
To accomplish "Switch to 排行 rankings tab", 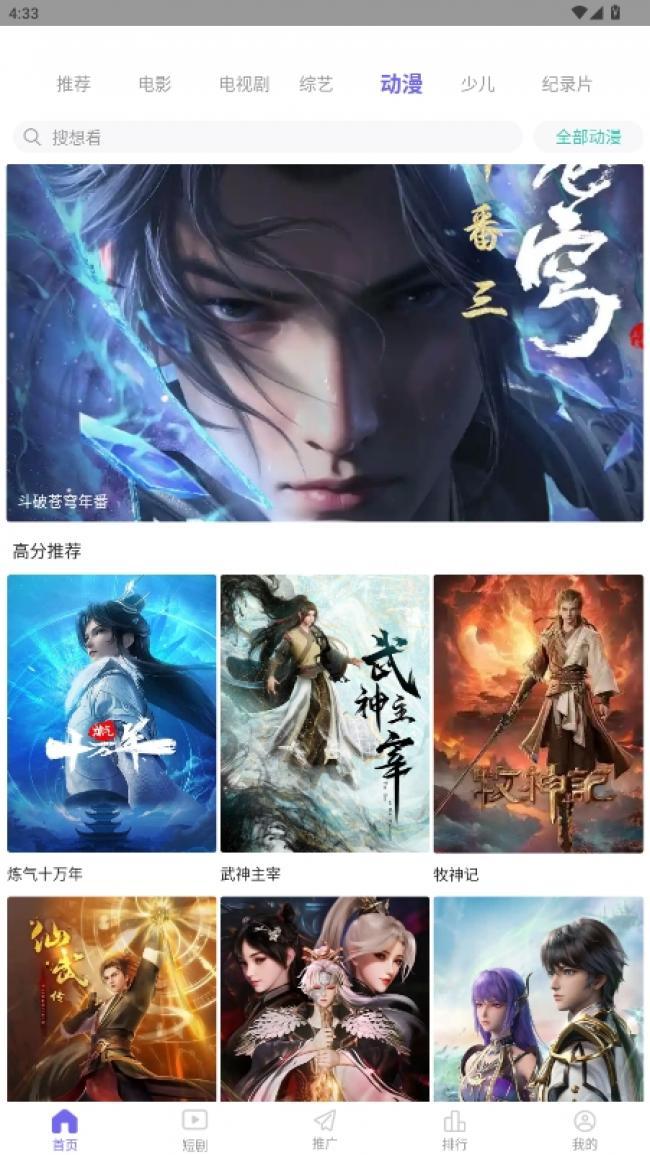I will coord(455,1130).
